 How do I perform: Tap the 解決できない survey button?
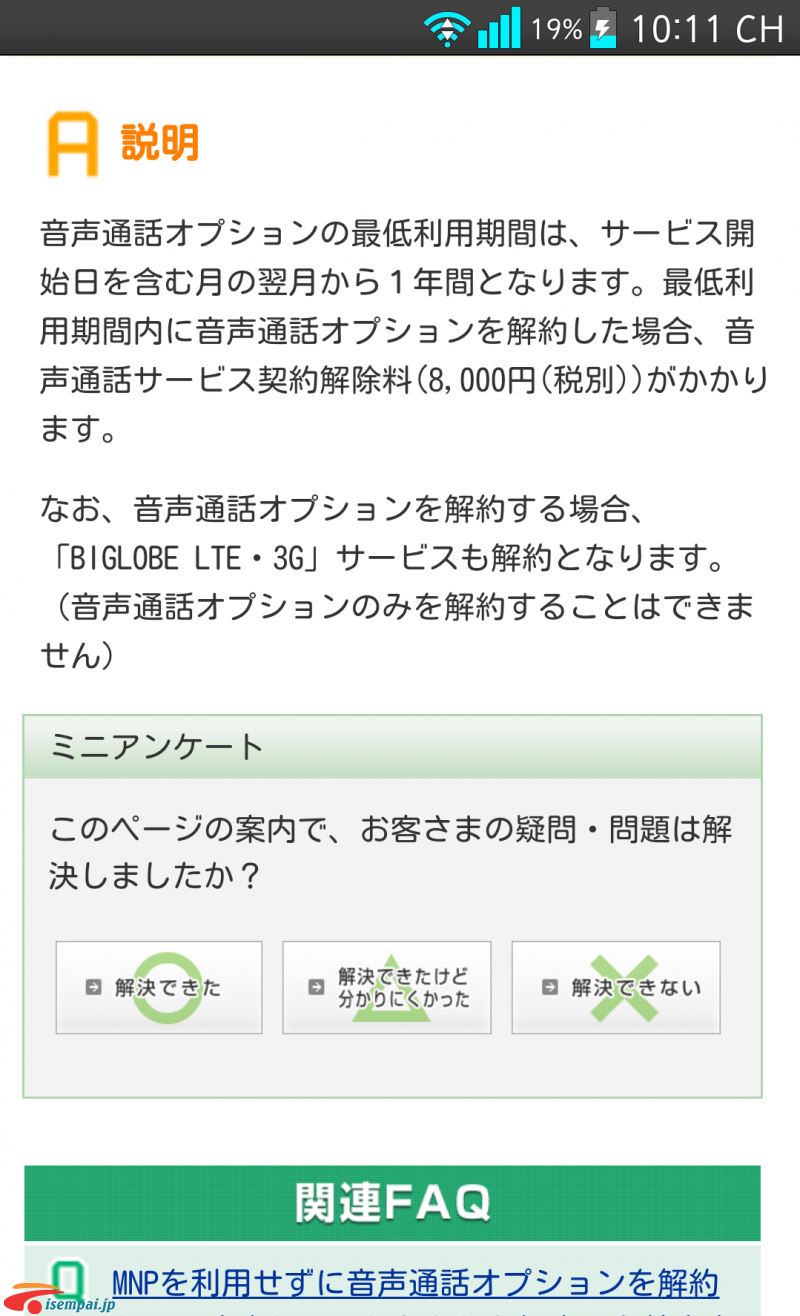click(x=616, y=987)
